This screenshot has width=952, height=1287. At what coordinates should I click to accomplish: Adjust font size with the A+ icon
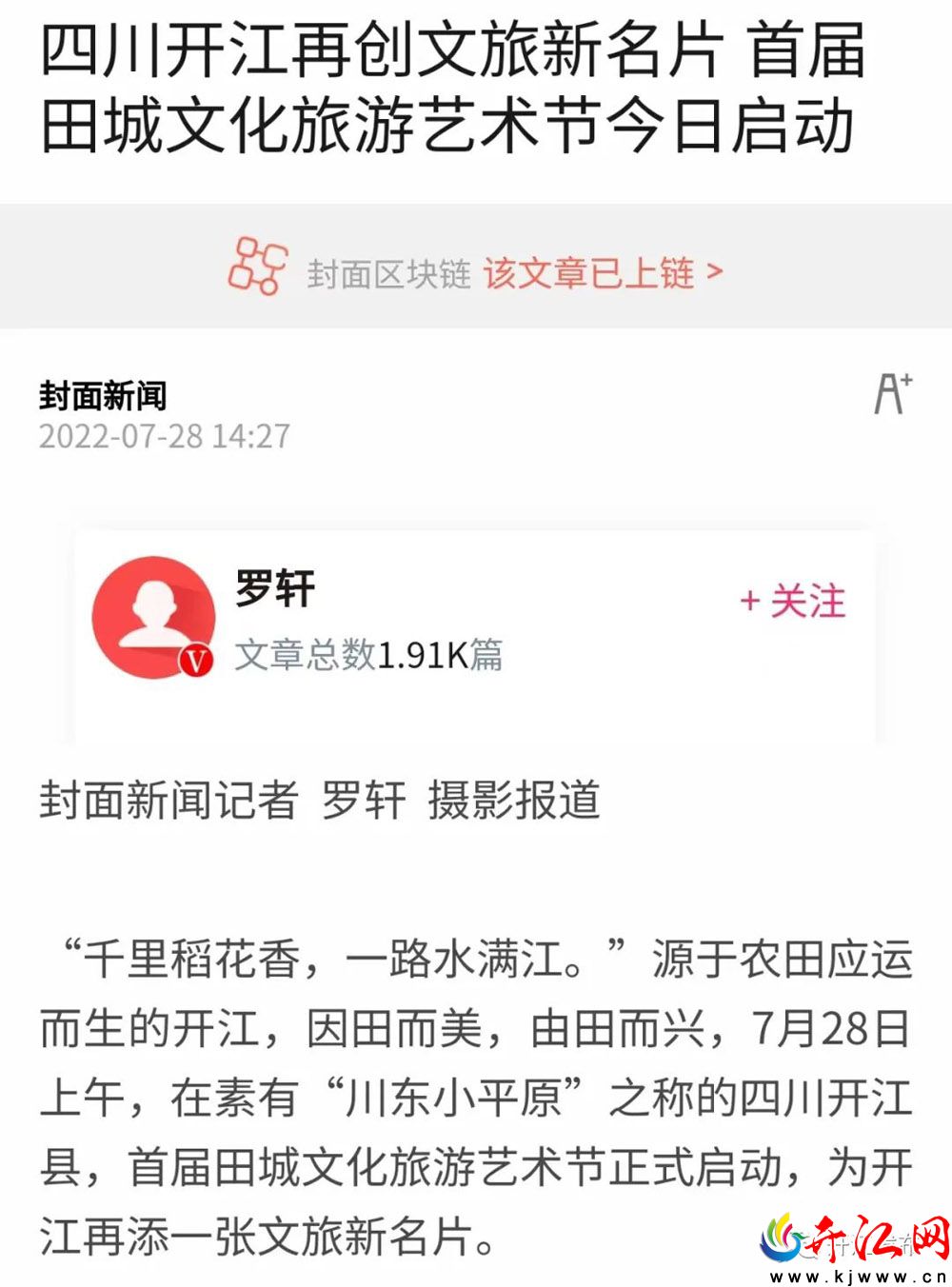pyautogui.click(x=892, y=393)
